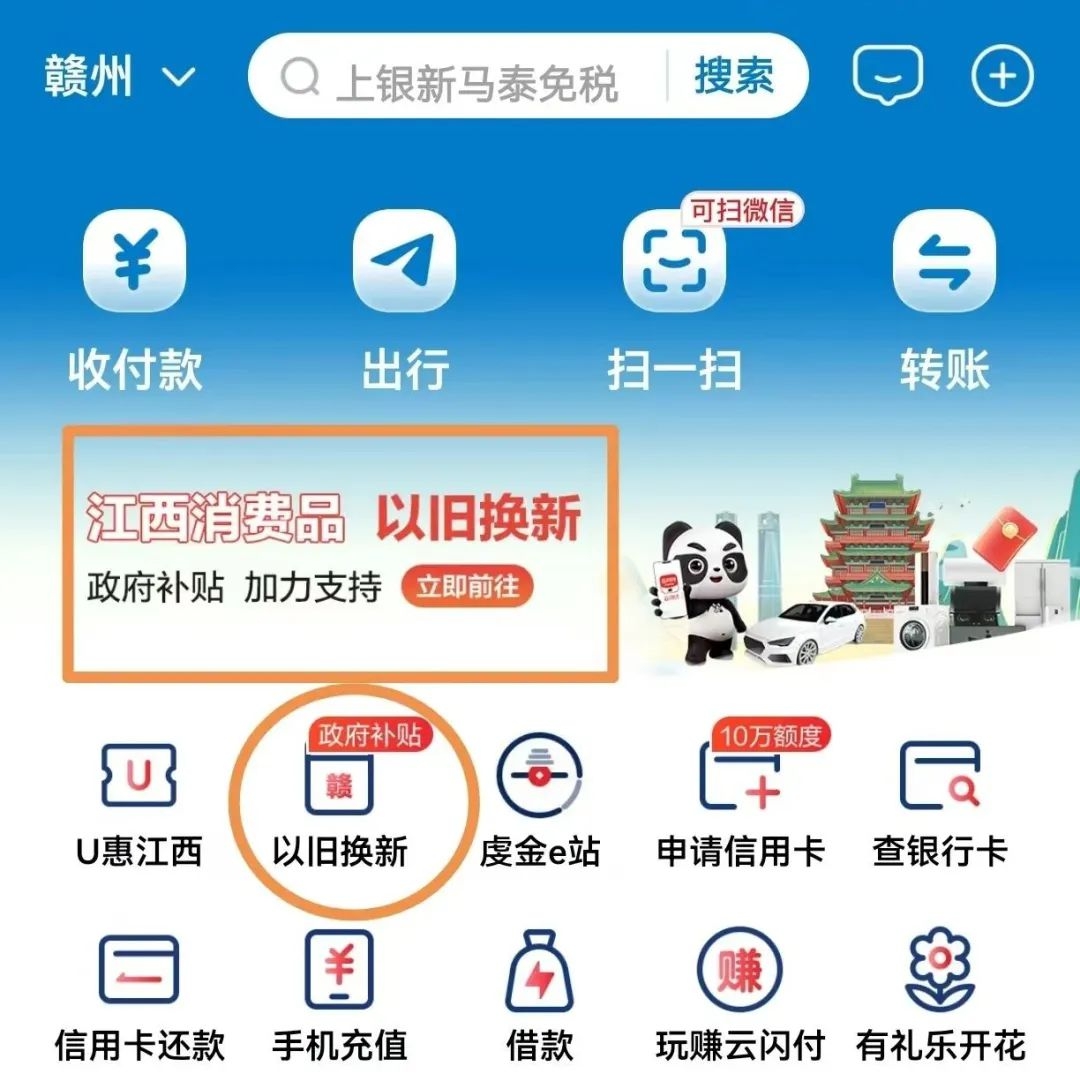Open the messages icon

pos(887,76)
